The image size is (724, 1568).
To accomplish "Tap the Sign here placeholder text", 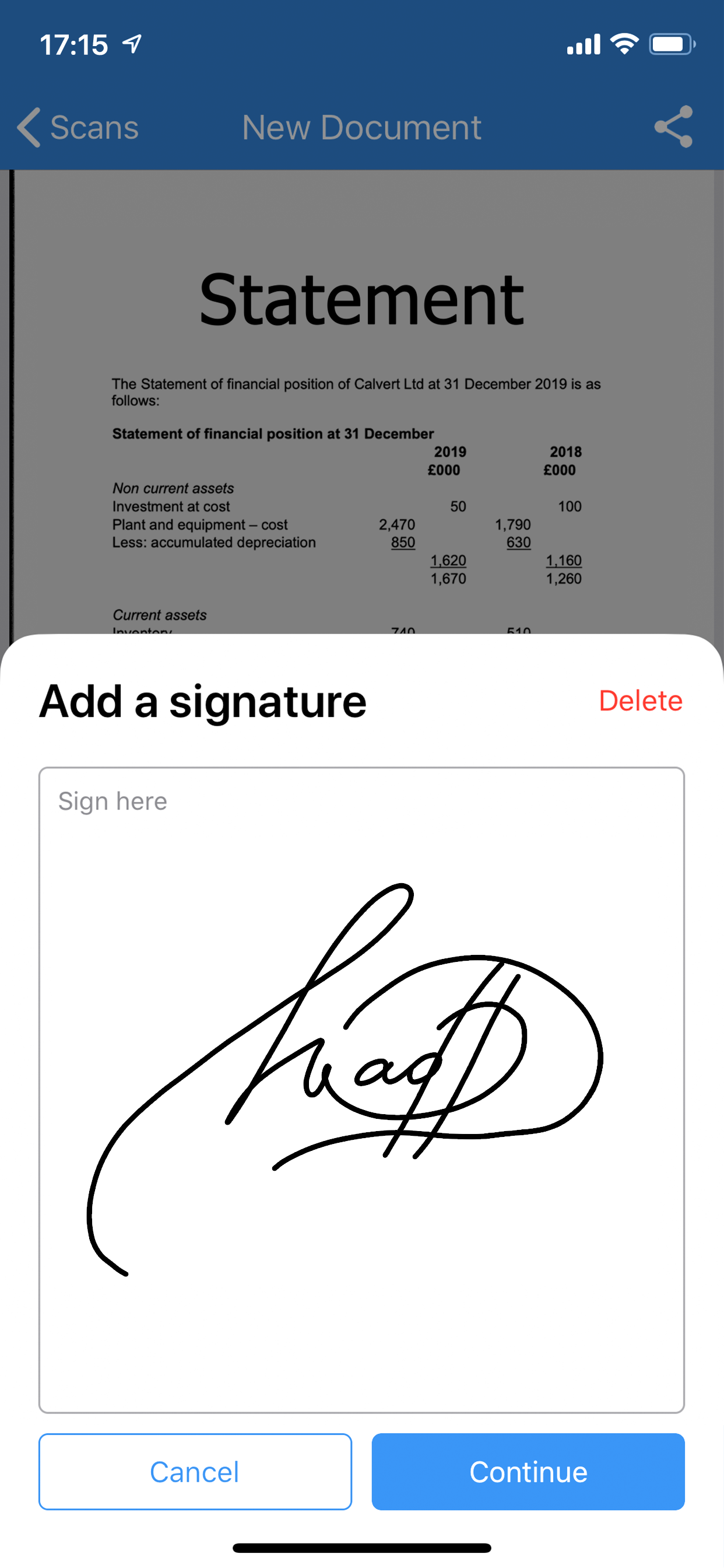I will tap(113, 800).
